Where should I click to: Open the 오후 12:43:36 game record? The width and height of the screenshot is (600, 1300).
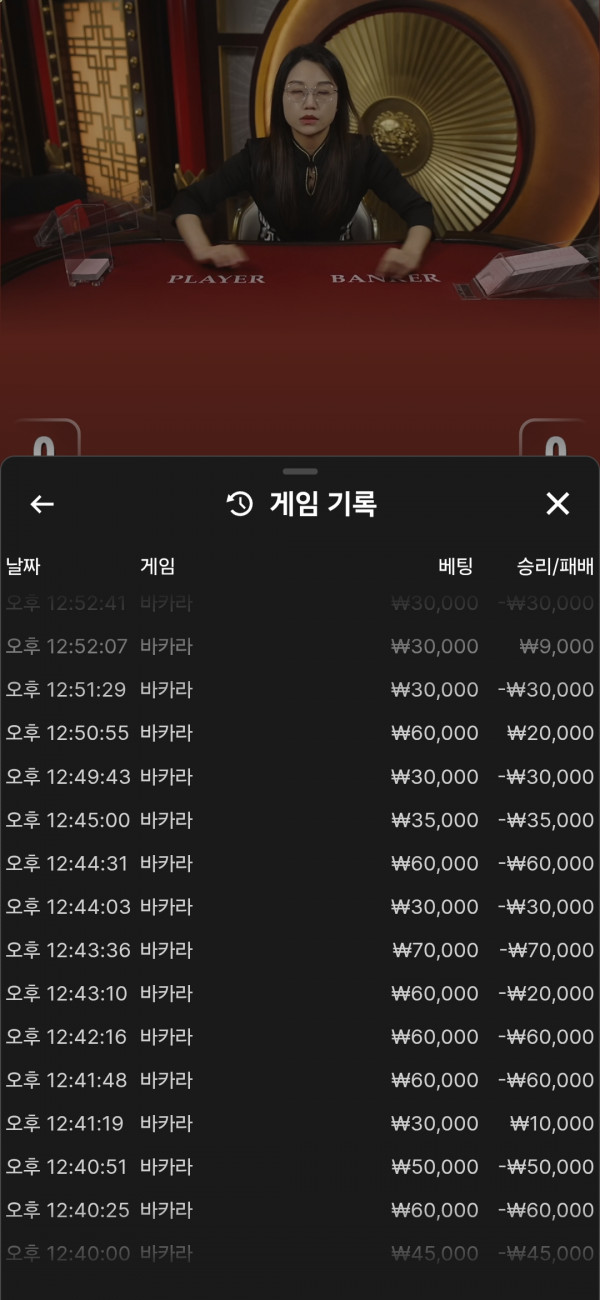(x=300, y=950)
